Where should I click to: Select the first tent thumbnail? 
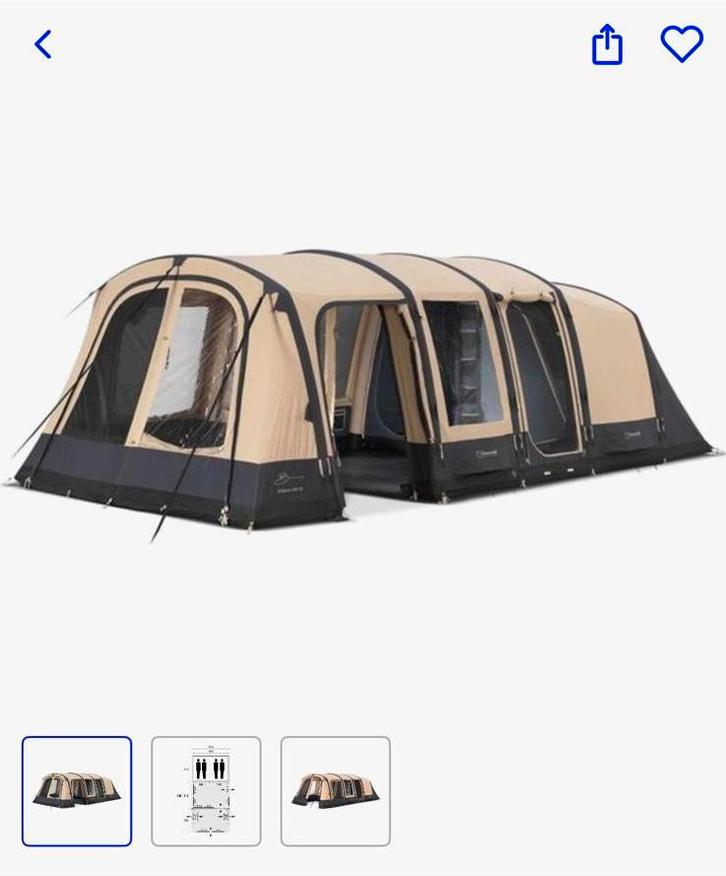(77, 791)
